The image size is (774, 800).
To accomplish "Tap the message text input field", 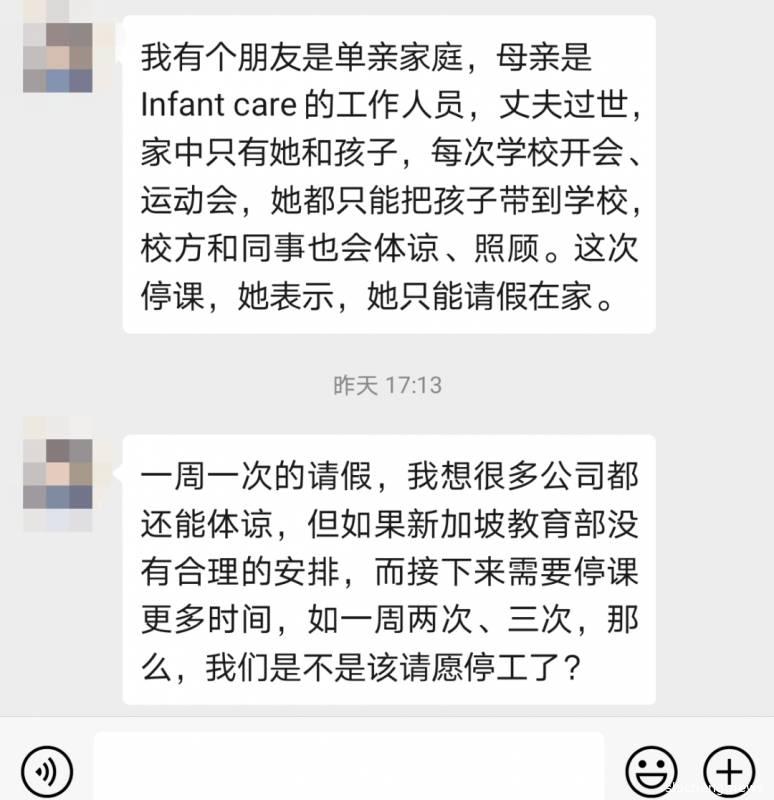I will tap(348, 768).
